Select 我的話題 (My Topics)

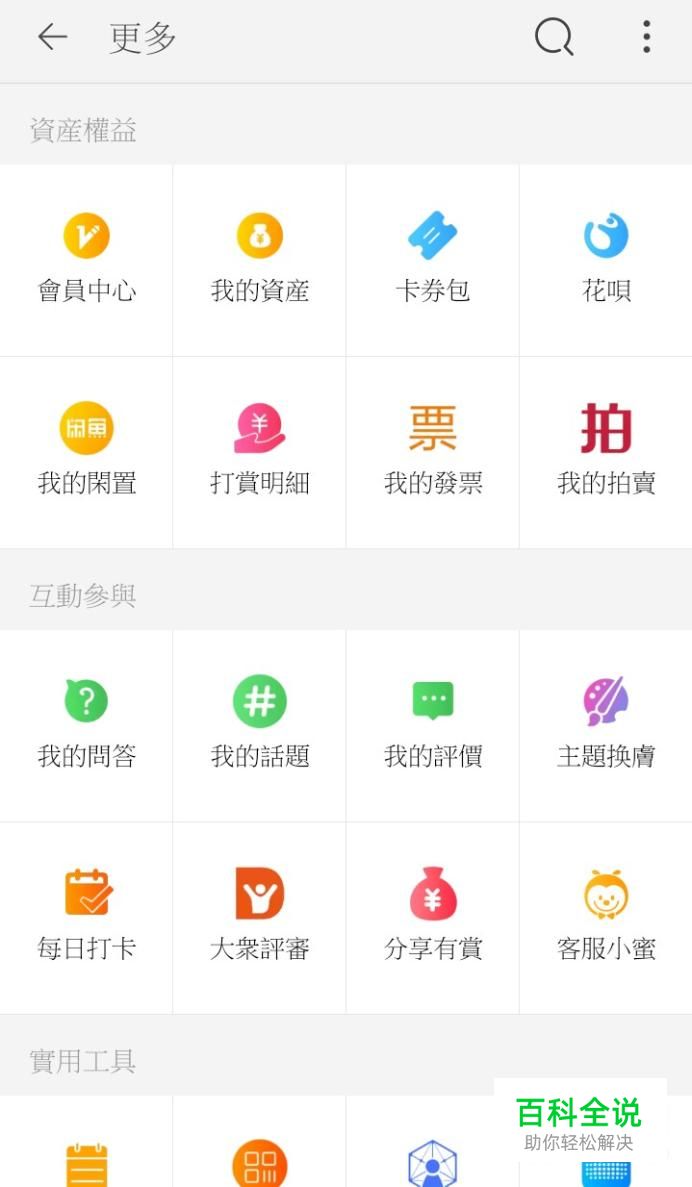[x=259, y=725]
